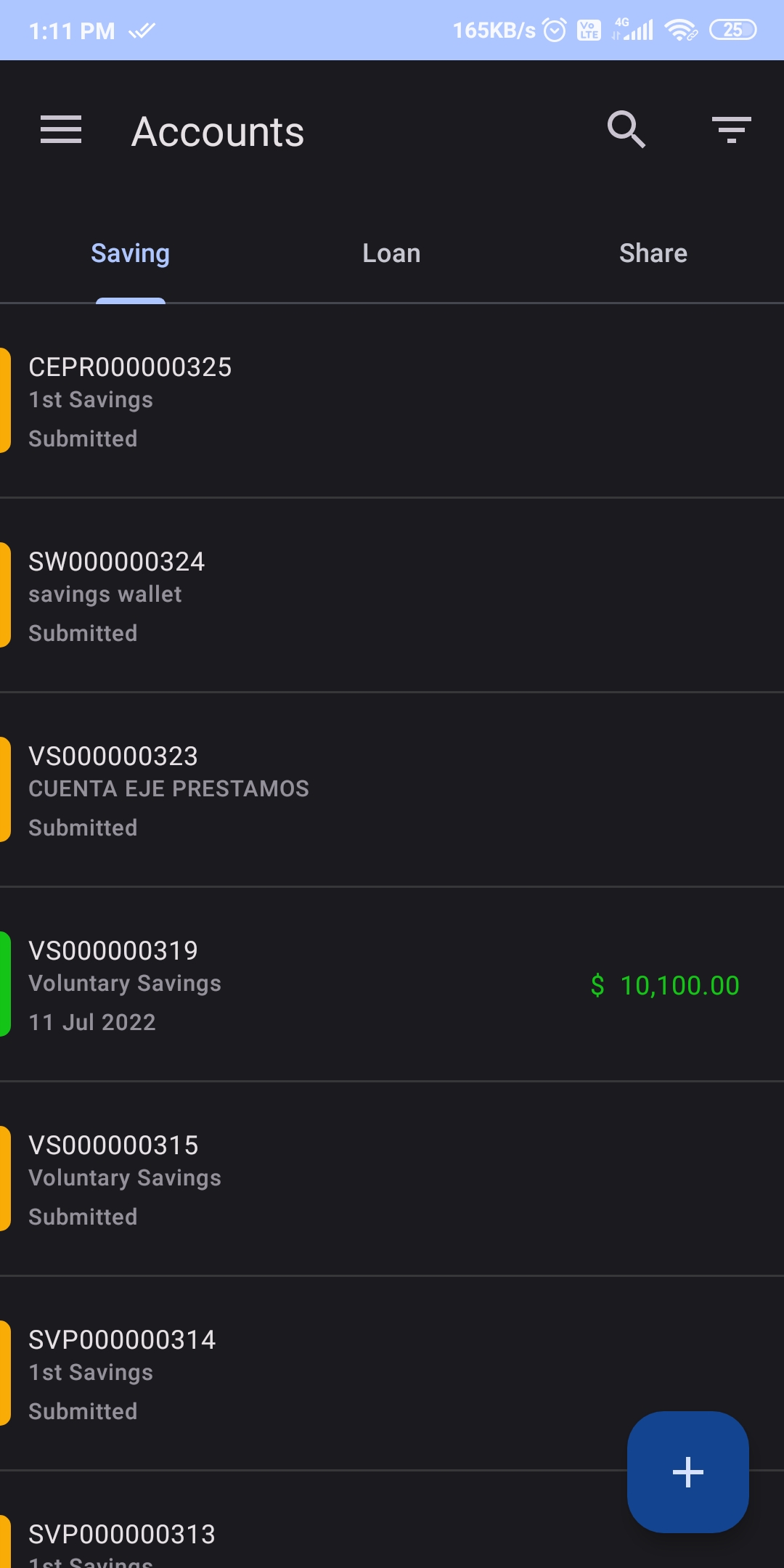The width and height of the screenshot is (784, 1568).
Task: Switch to the Loan tab
Action: coord(391,253)
